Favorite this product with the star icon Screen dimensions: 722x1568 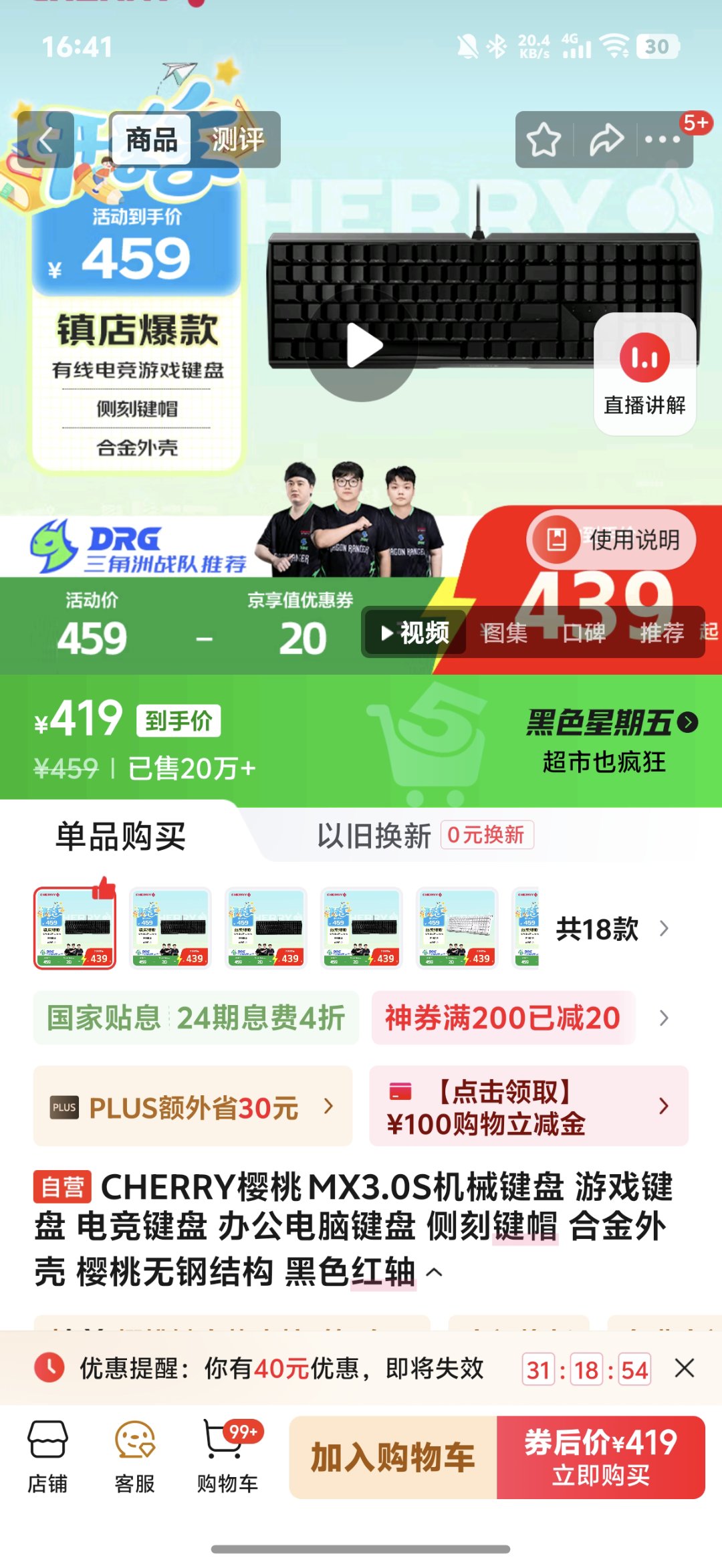coord(543,140)
